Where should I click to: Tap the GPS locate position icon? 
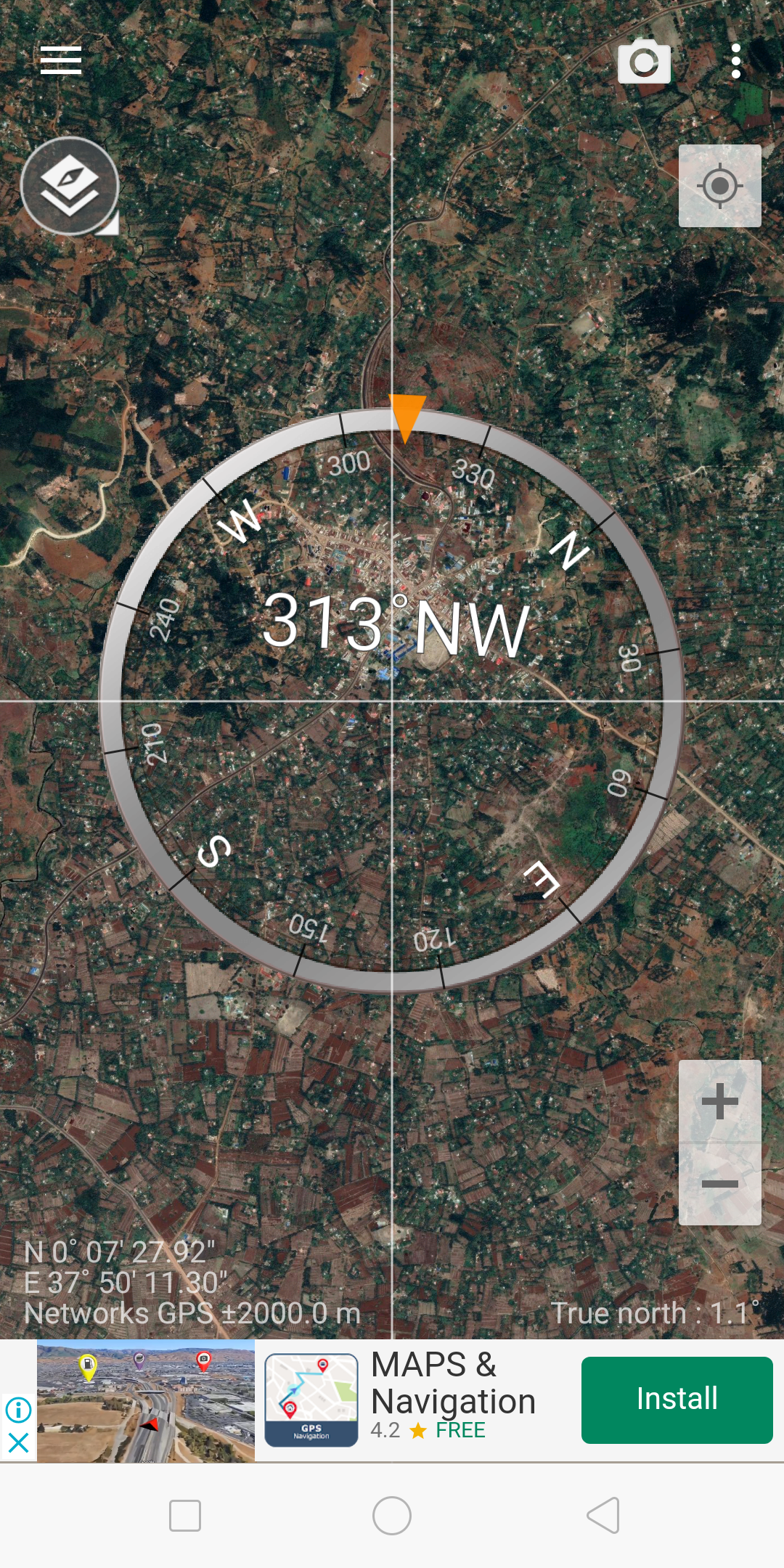720,186
